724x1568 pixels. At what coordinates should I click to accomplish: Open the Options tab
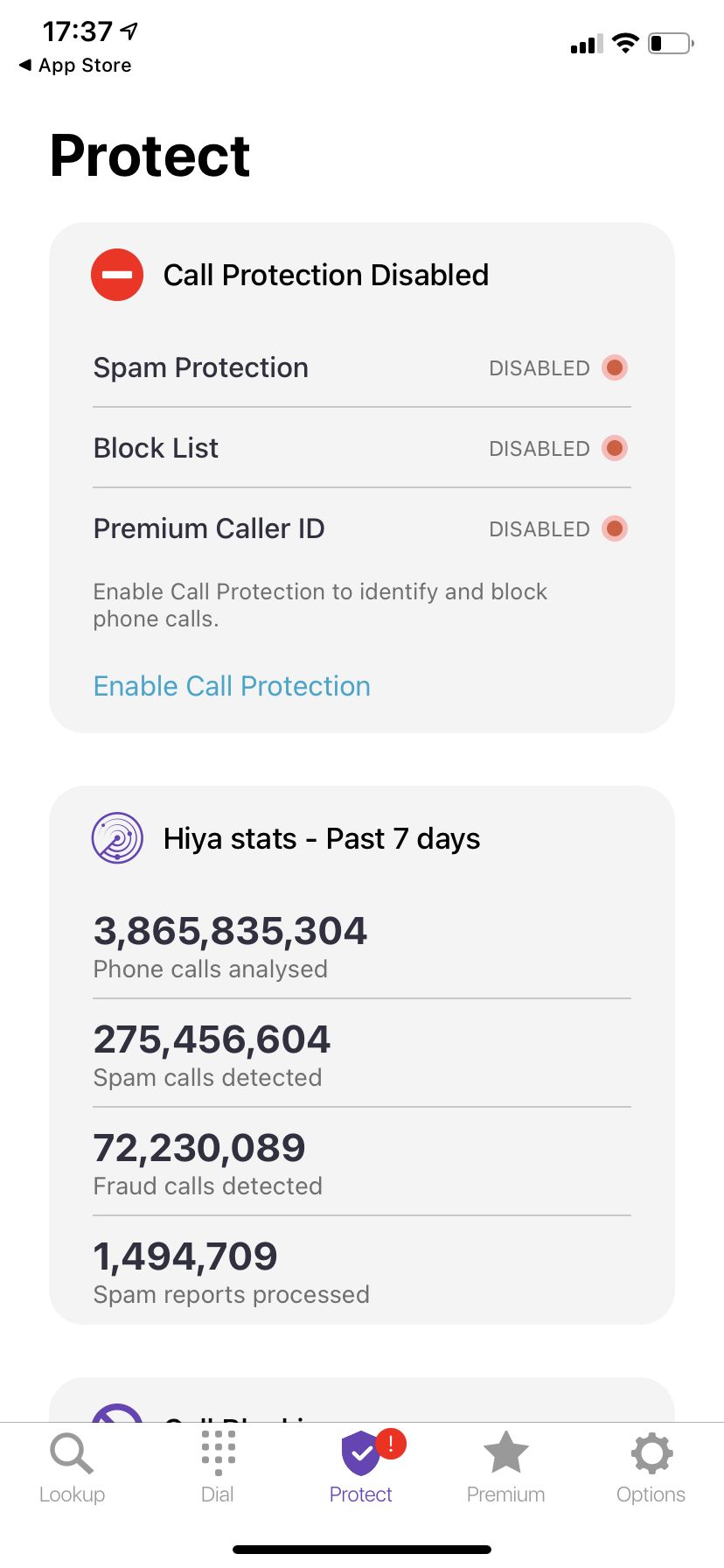pos(651,1467)
